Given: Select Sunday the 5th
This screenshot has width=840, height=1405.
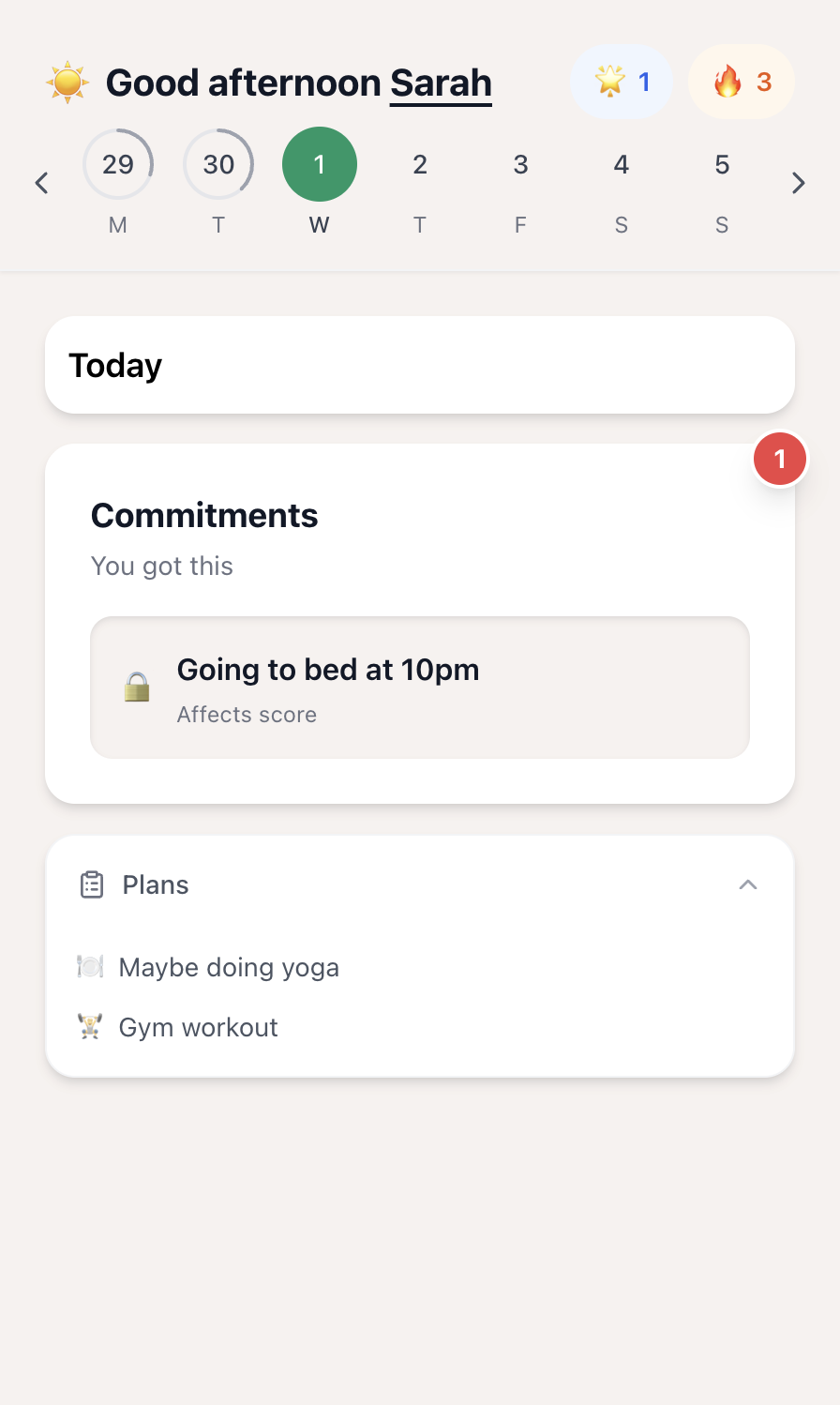Looking at the screenshot, I should (722, 165).
